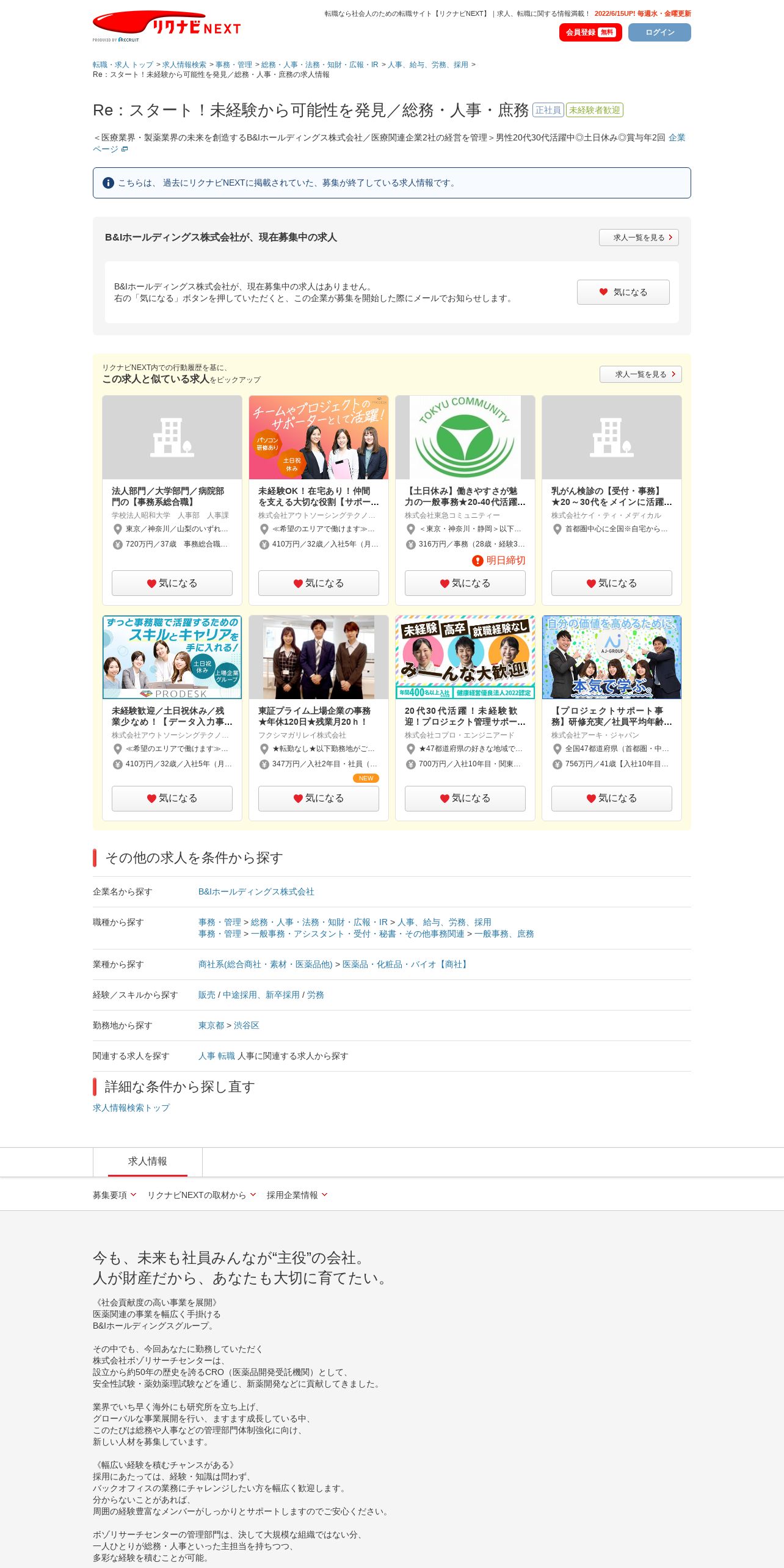Open the B&Iホールディングス株式会社 company link

point(256,891)
